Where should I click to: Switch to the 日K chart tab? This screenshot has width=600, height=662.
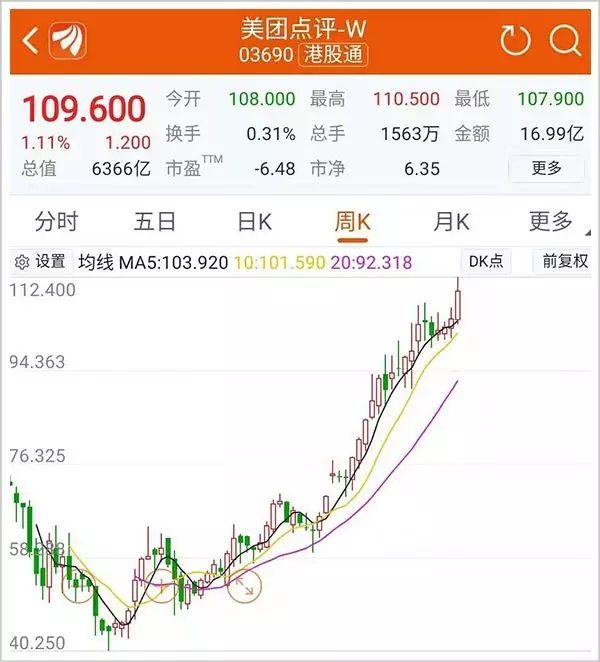point(254,221)
